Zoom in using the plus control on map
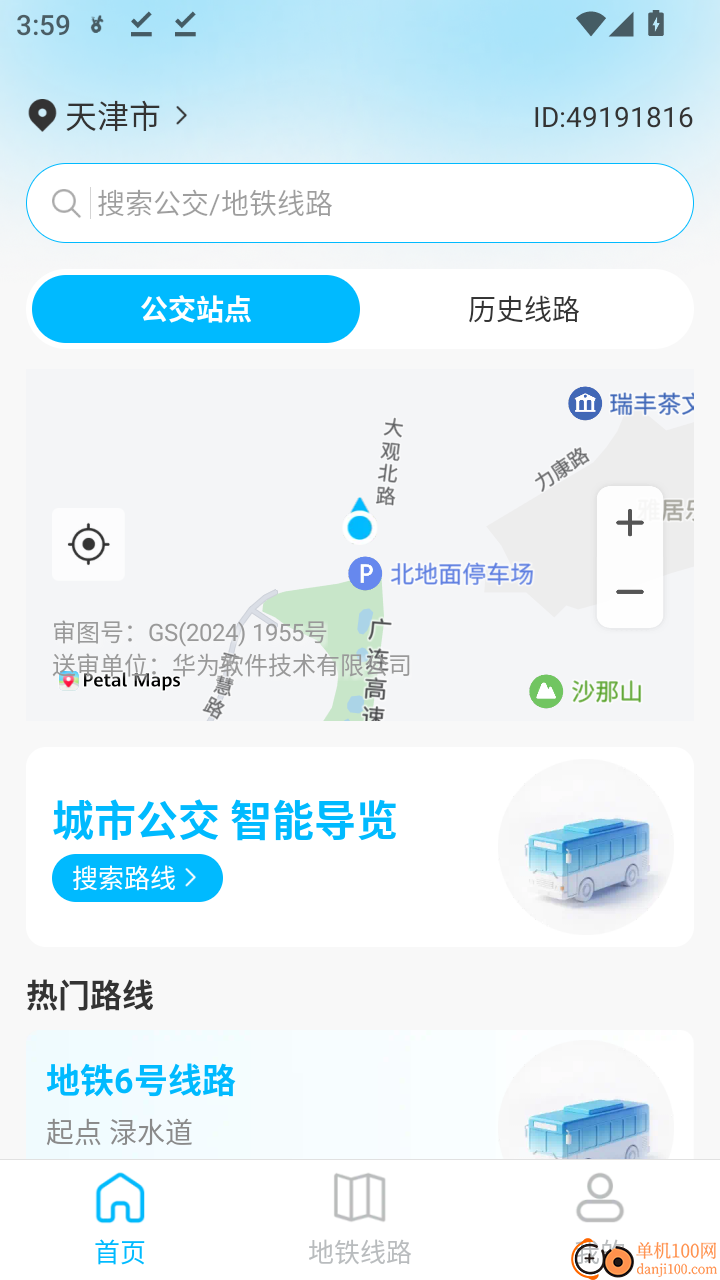The height and width of the screenshot is (1280, 720). [x=629, y=522]
